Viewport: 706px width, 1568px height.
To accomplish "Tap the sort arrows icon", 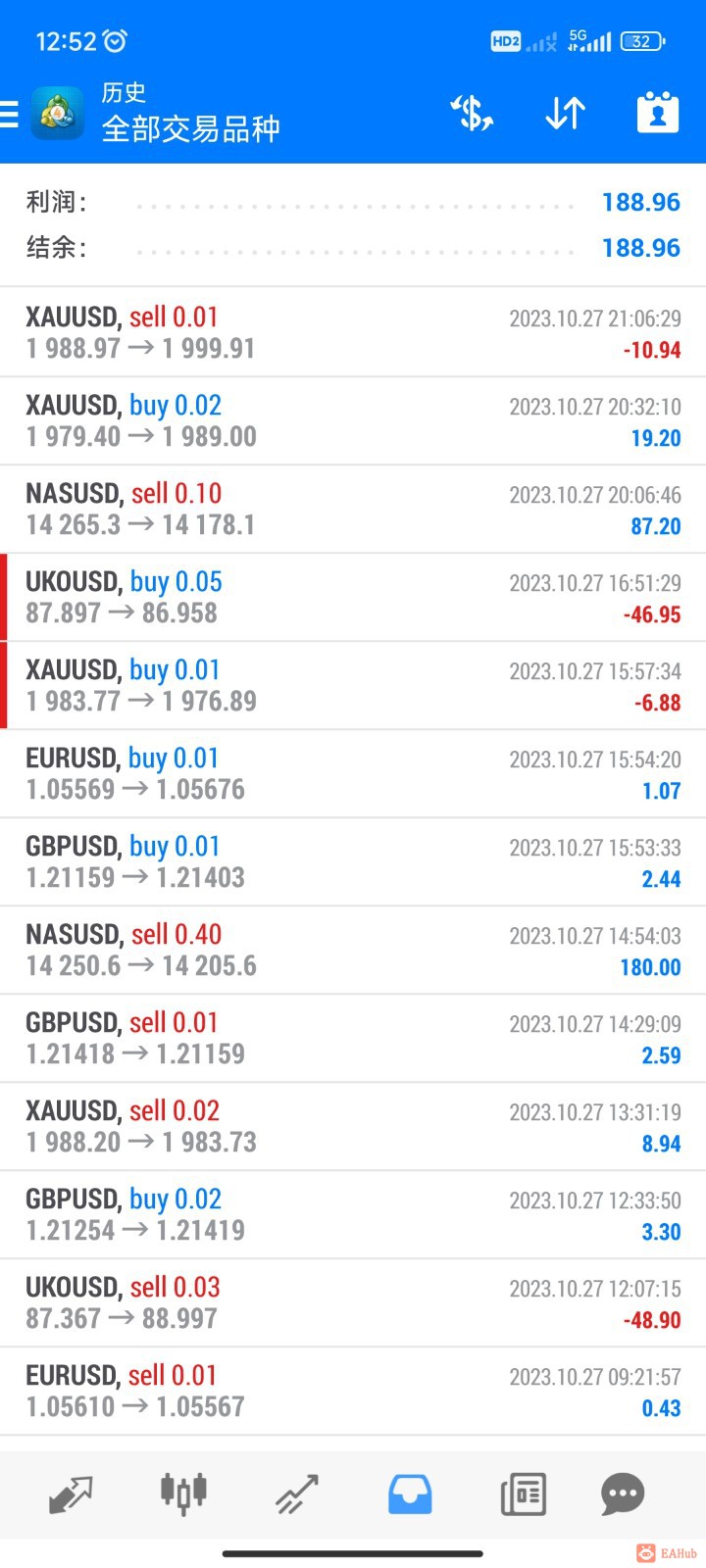I will tap(565, 114).
